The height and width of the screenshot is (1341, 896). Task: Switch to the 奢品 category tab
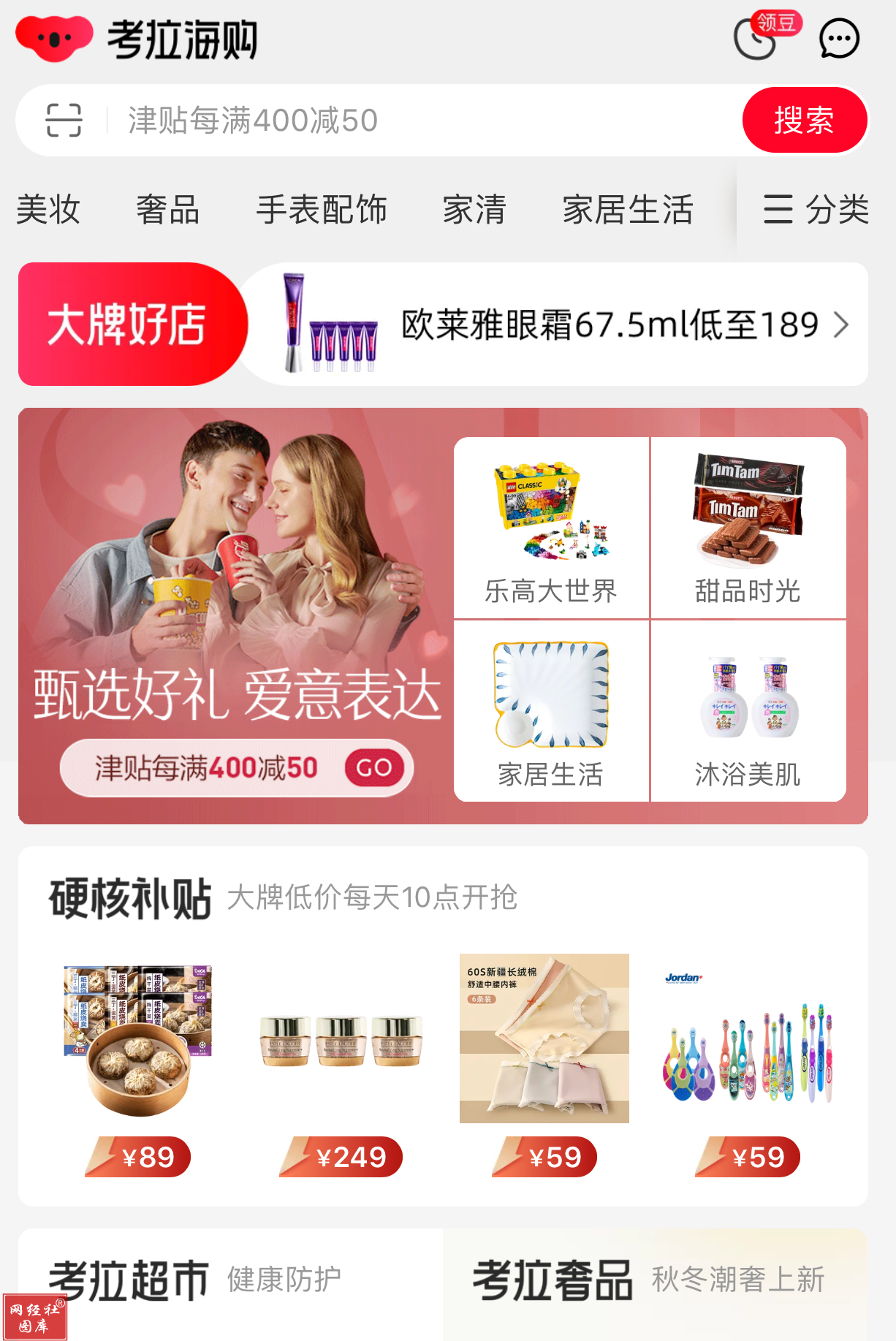(167, 210)
